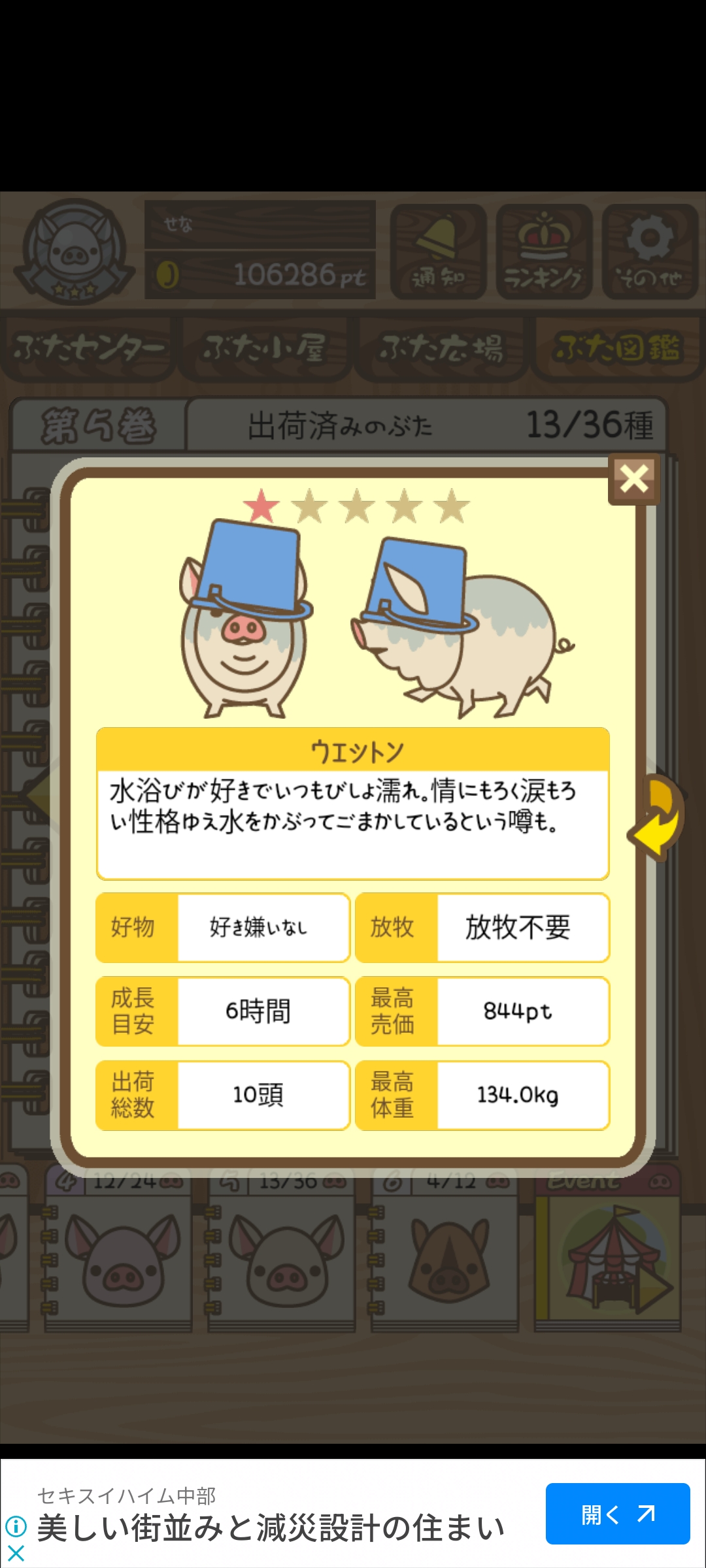Close the ウエットン pig detail popup
This screenshot has width=706, height=1568.
click(x=633, y=479)
